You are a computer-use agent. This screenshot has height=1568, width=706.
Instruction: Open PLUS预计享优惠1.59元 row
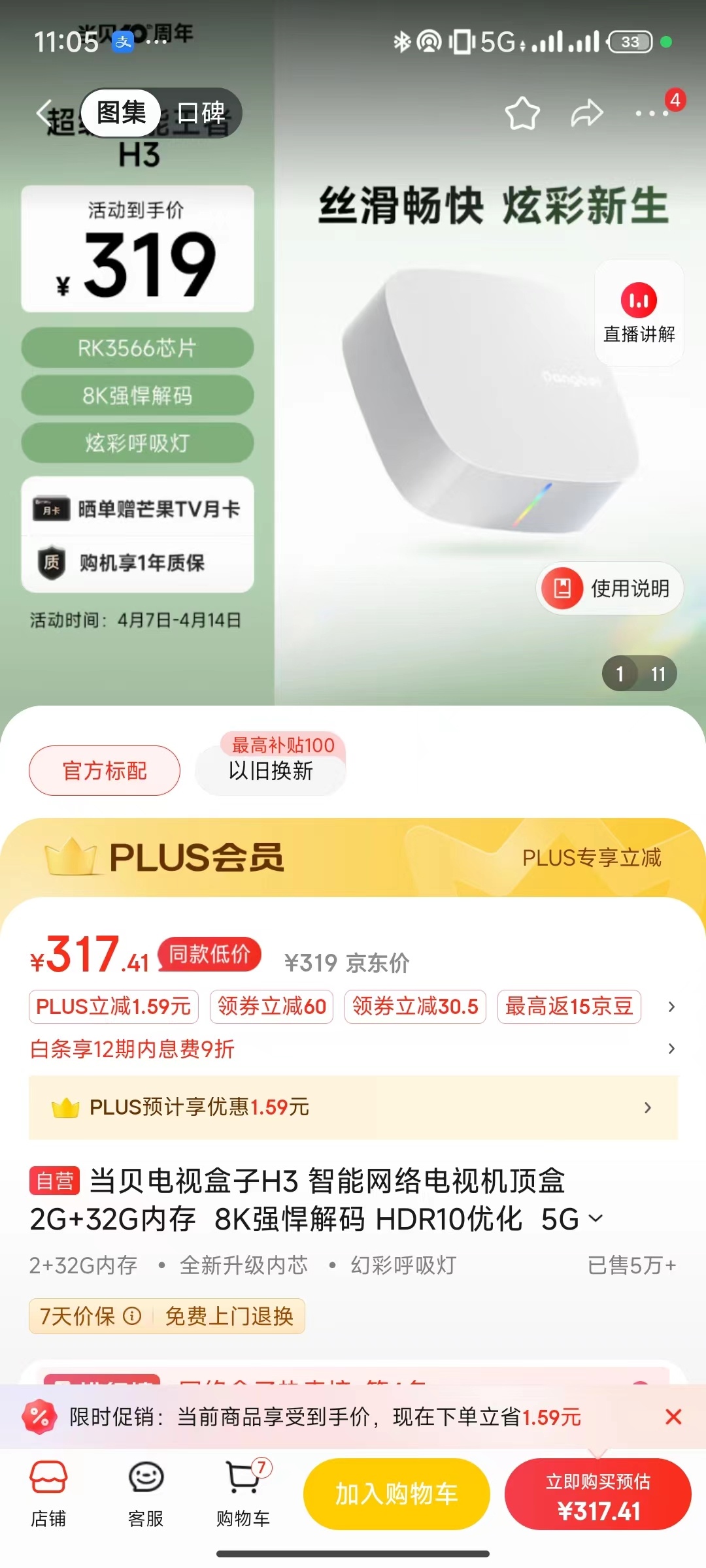[353, 1107]
